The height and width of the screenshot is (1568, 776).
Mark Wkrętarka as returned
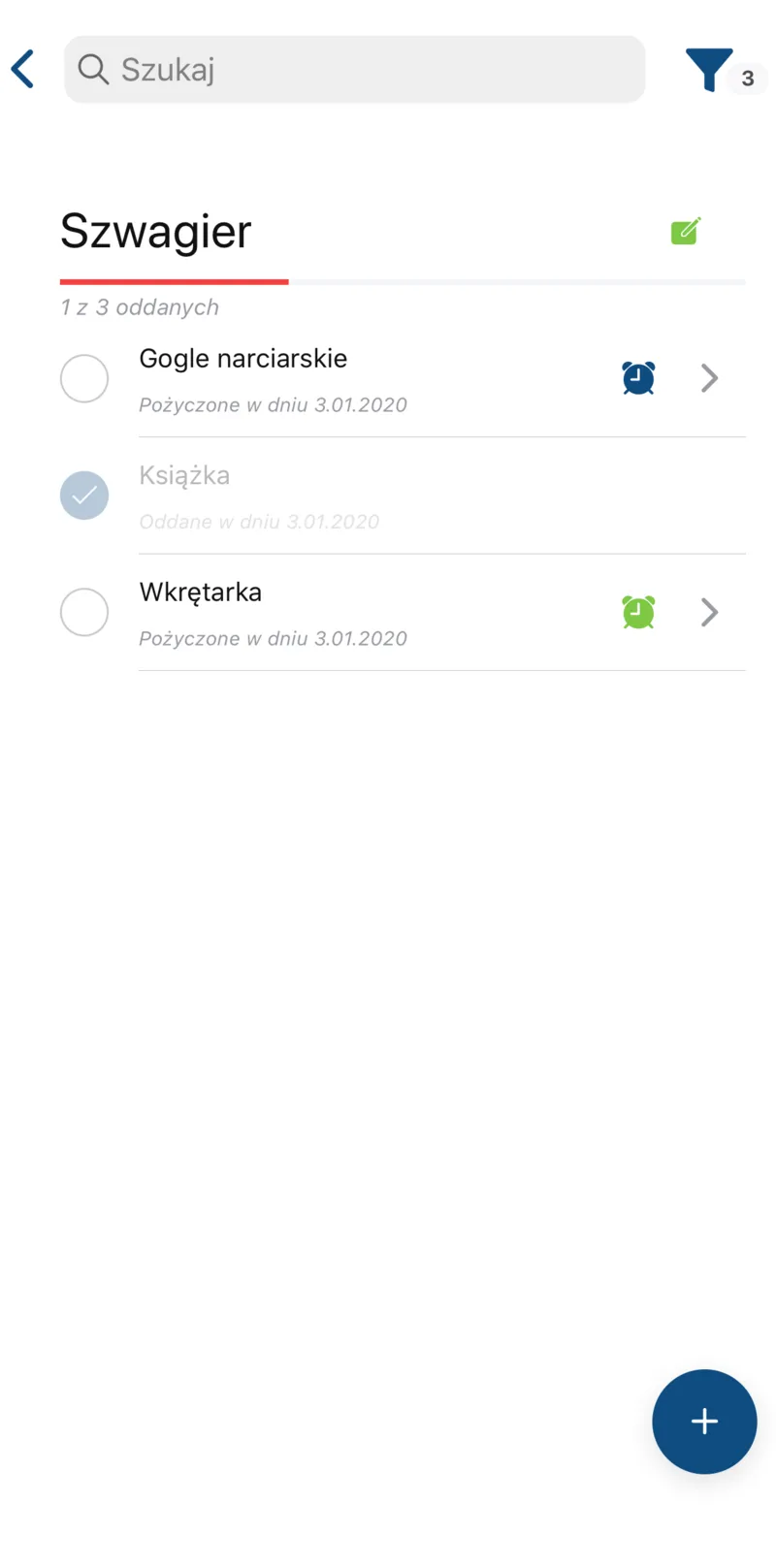(84, 613)
